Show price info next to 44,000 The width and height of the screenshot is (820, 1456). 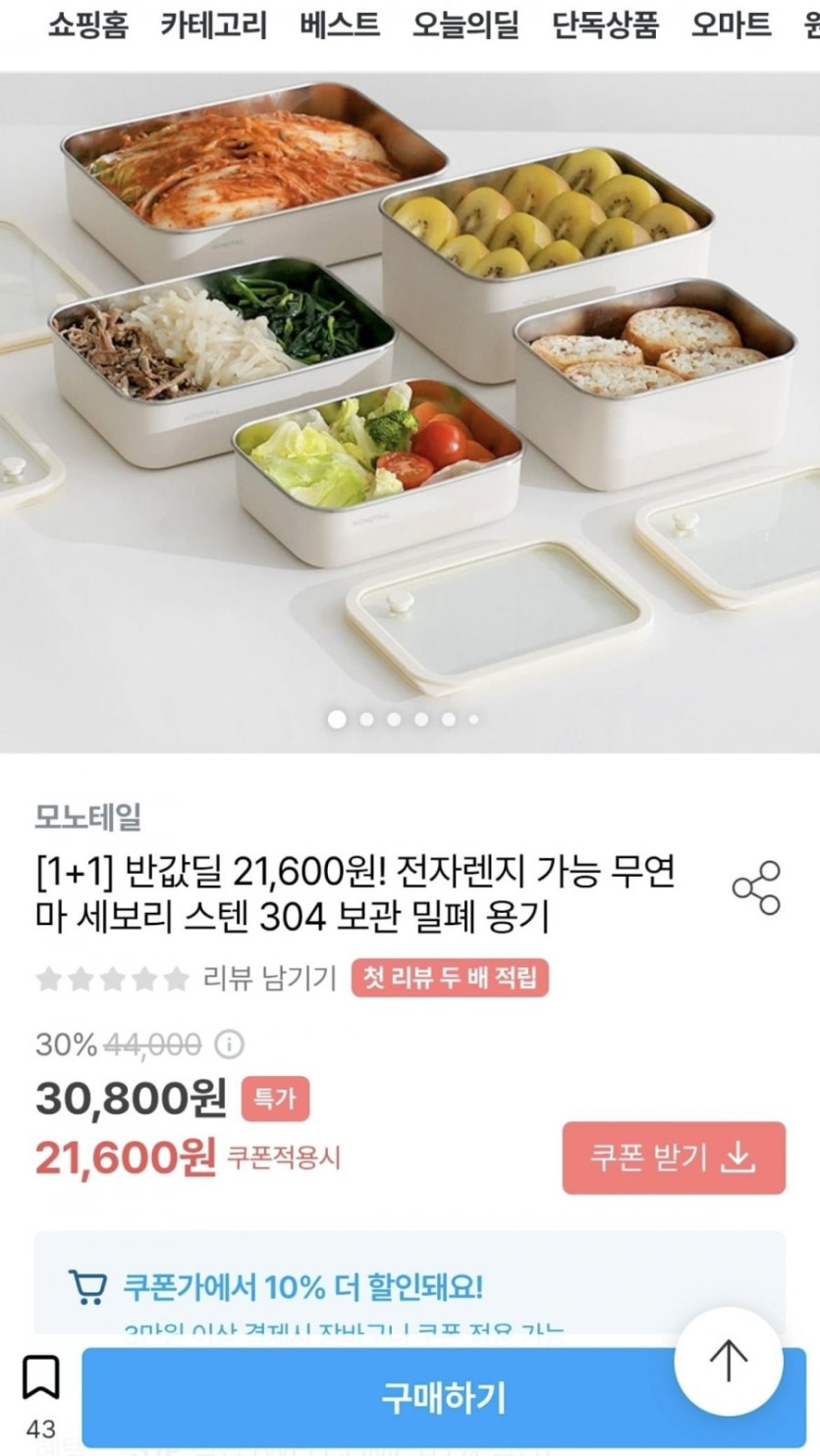tap(229, 1044)
